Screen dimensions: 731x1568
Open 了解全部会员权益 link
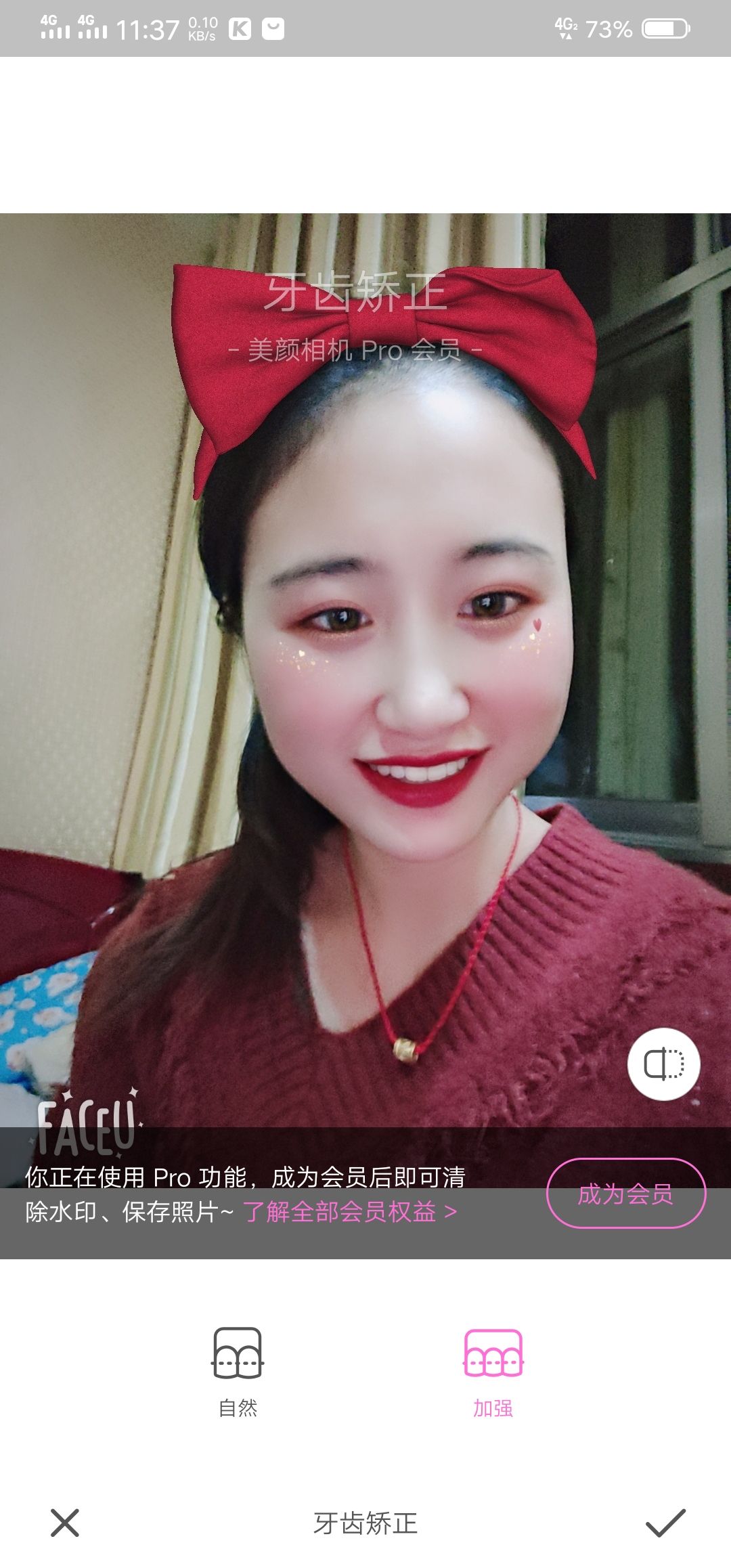click(350, 1211)
